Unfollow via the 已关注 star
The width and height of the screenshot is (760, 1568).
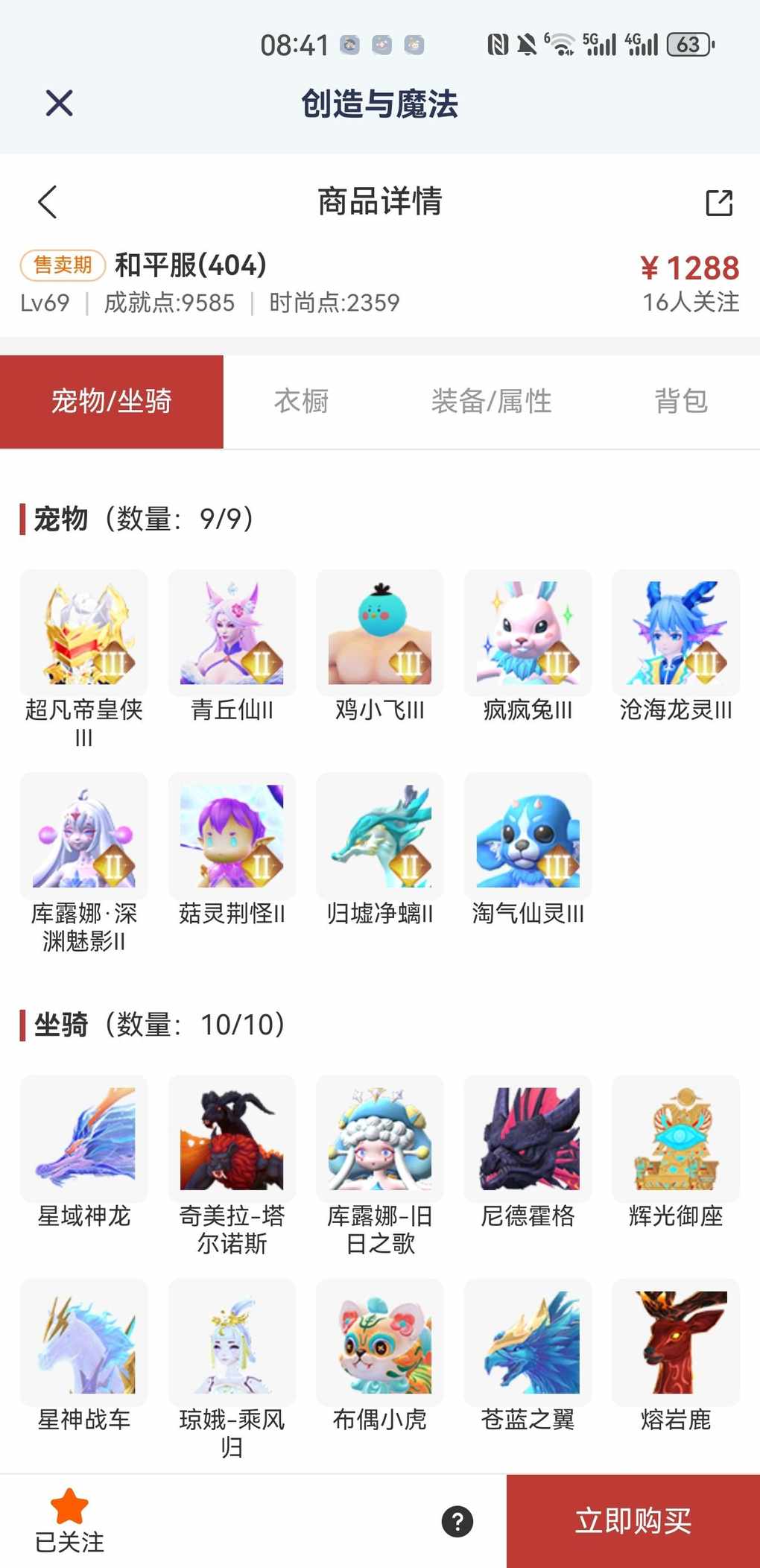tap(69, 1520)
